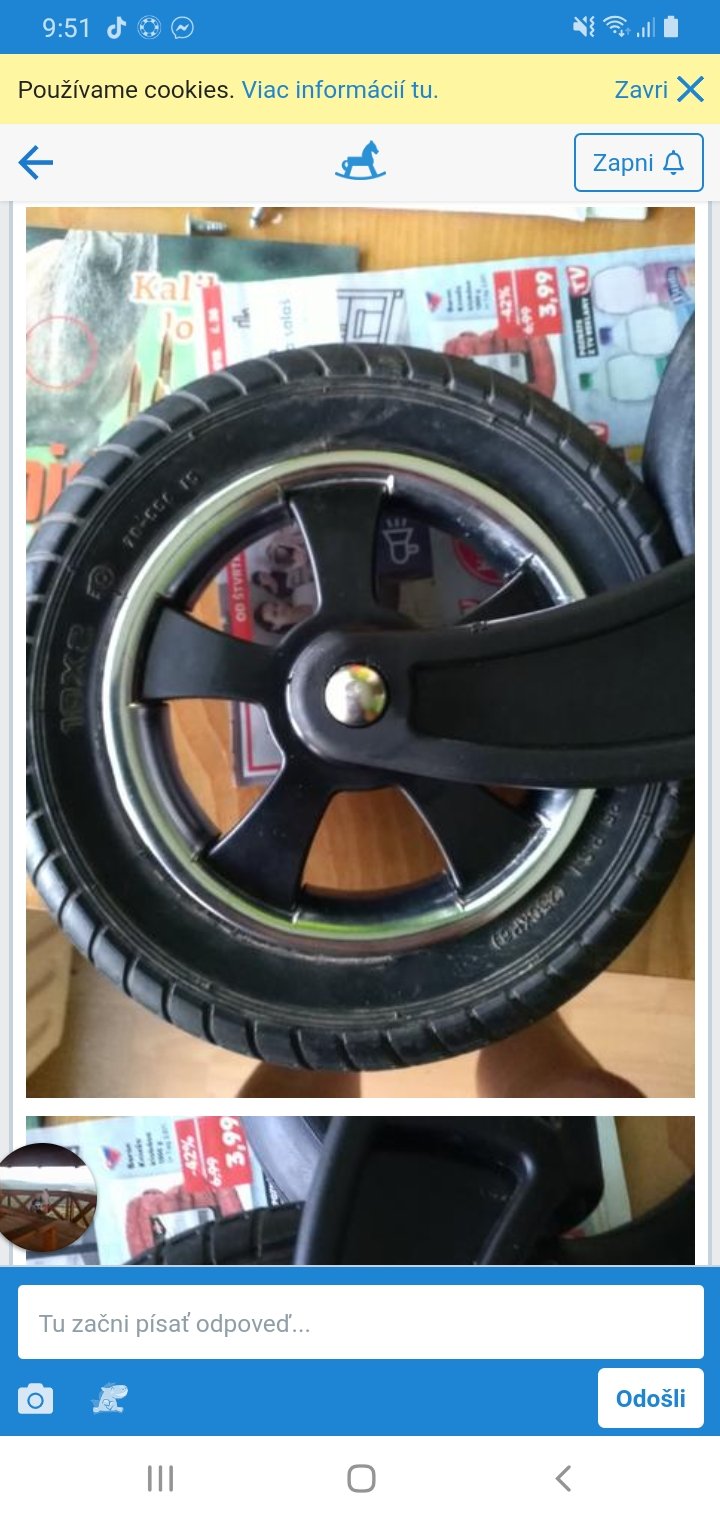Open the wheel photo in full view
Screen dimensions: 720x1520
click(360, 652)
